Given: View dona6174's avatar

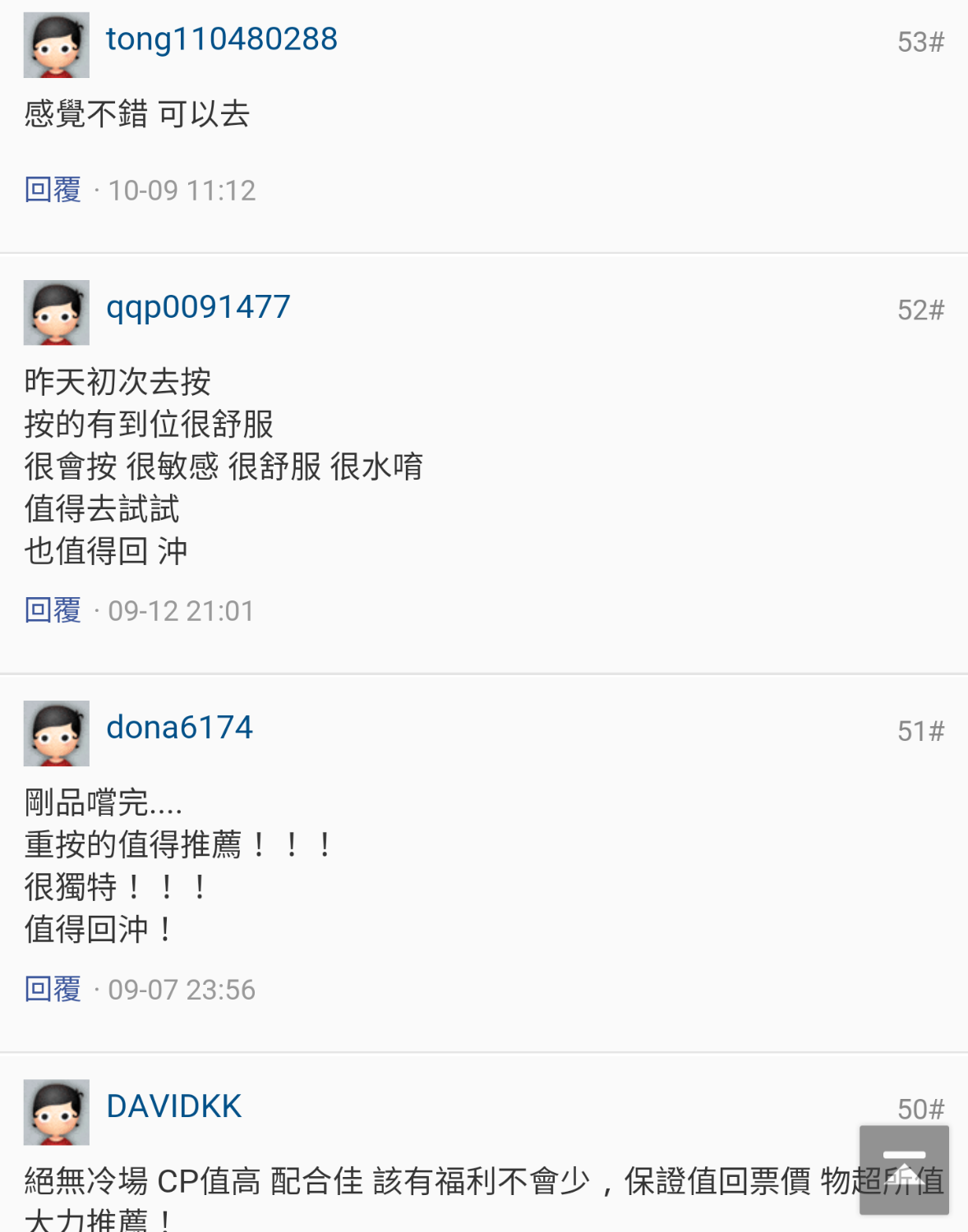Looking at the screenshot, I should click(57, 733).
